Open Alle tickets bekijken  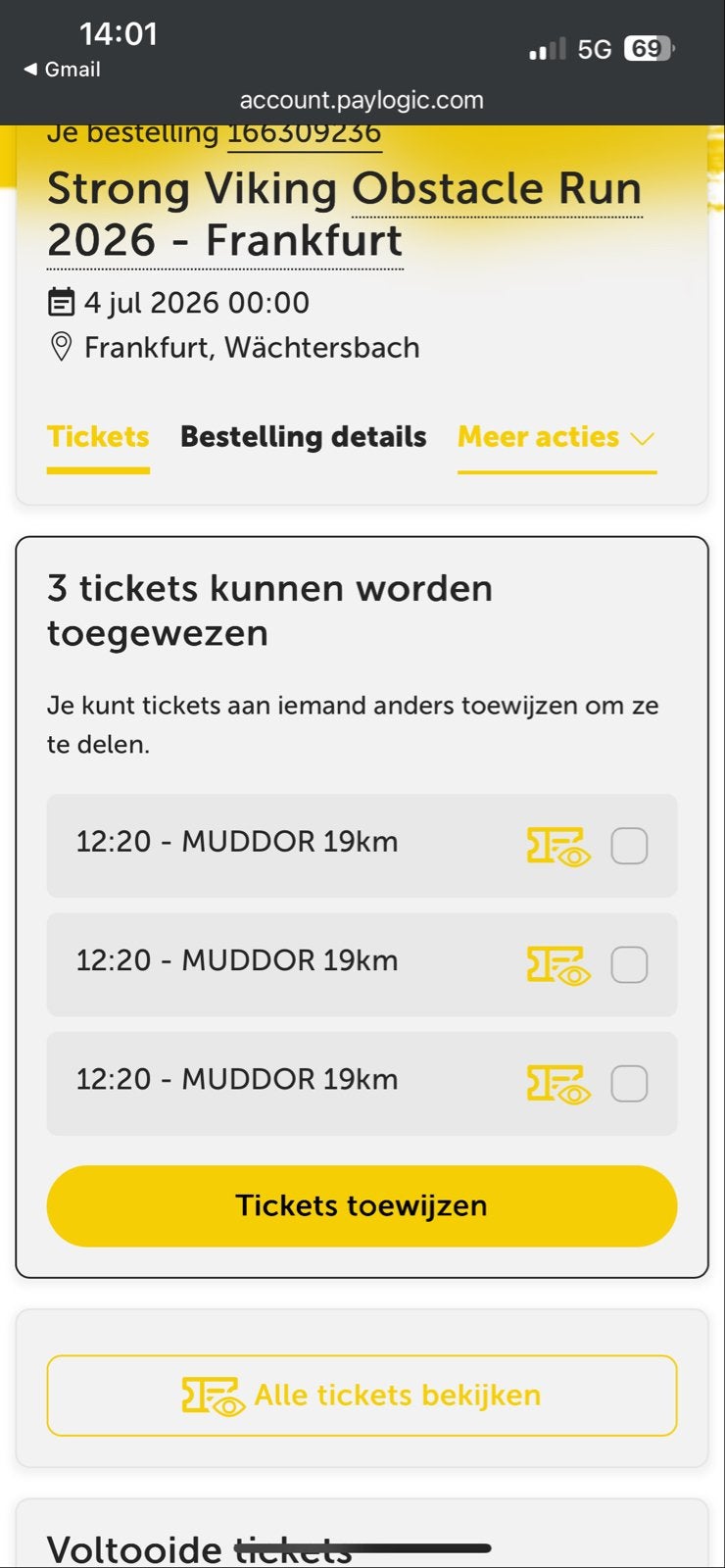pyautogui.click(x=362, y=1396)
